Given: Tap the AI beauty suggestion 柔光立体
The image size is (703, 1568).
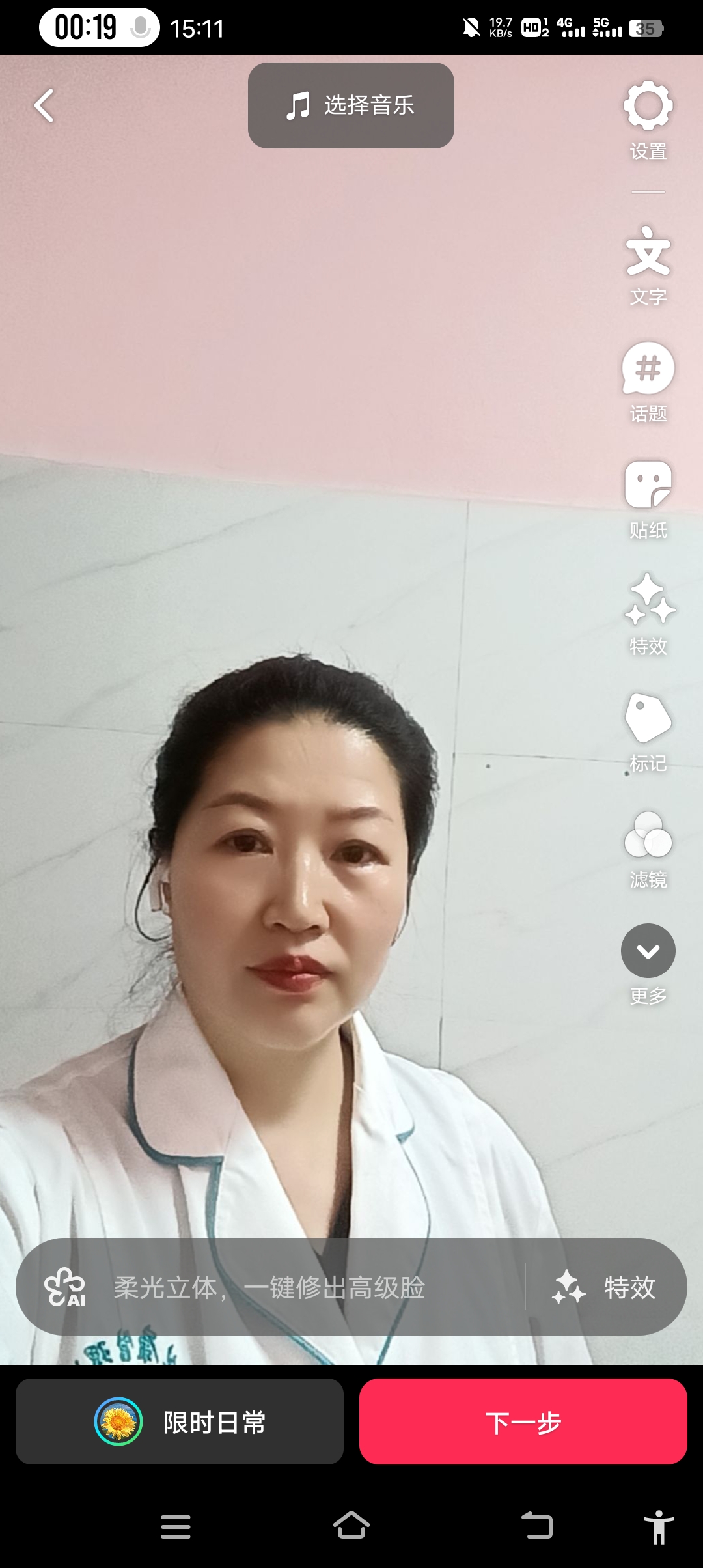Looking at the screenshot, I should tap(268, 1287).
